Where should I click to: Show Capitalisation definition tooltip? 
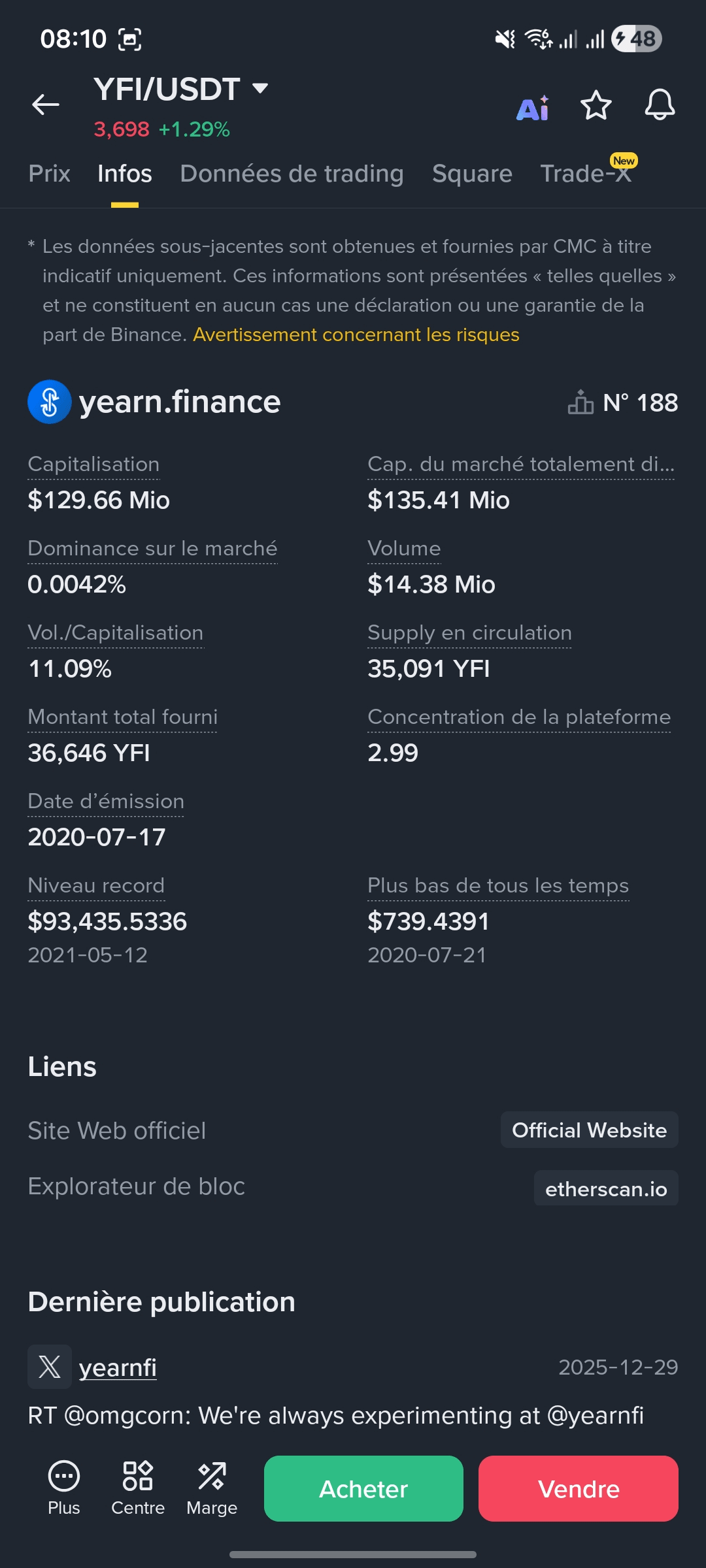[x=93, y=465]
